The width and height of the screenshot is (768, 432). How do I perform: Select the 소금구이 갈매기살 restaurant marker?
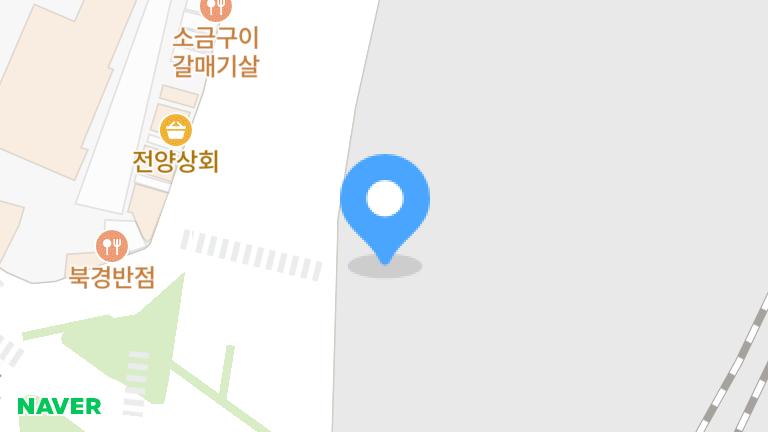216,10
